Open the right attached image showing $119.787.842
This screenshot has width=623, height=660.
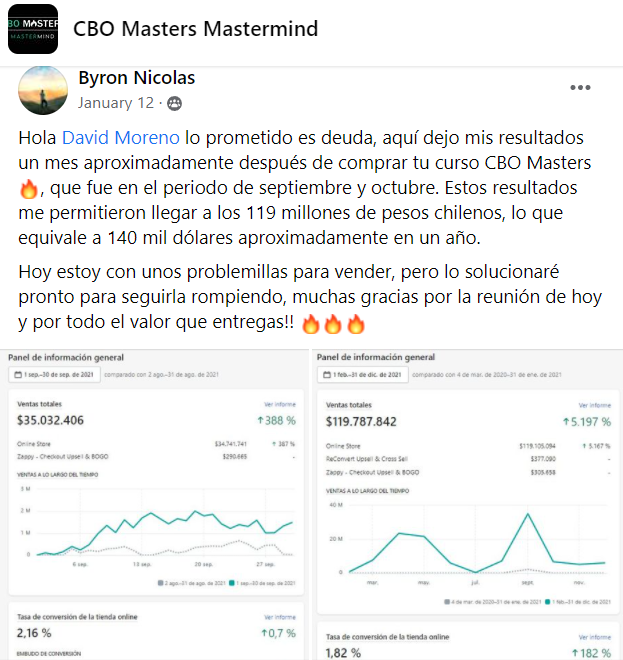[x=468, y=505]
